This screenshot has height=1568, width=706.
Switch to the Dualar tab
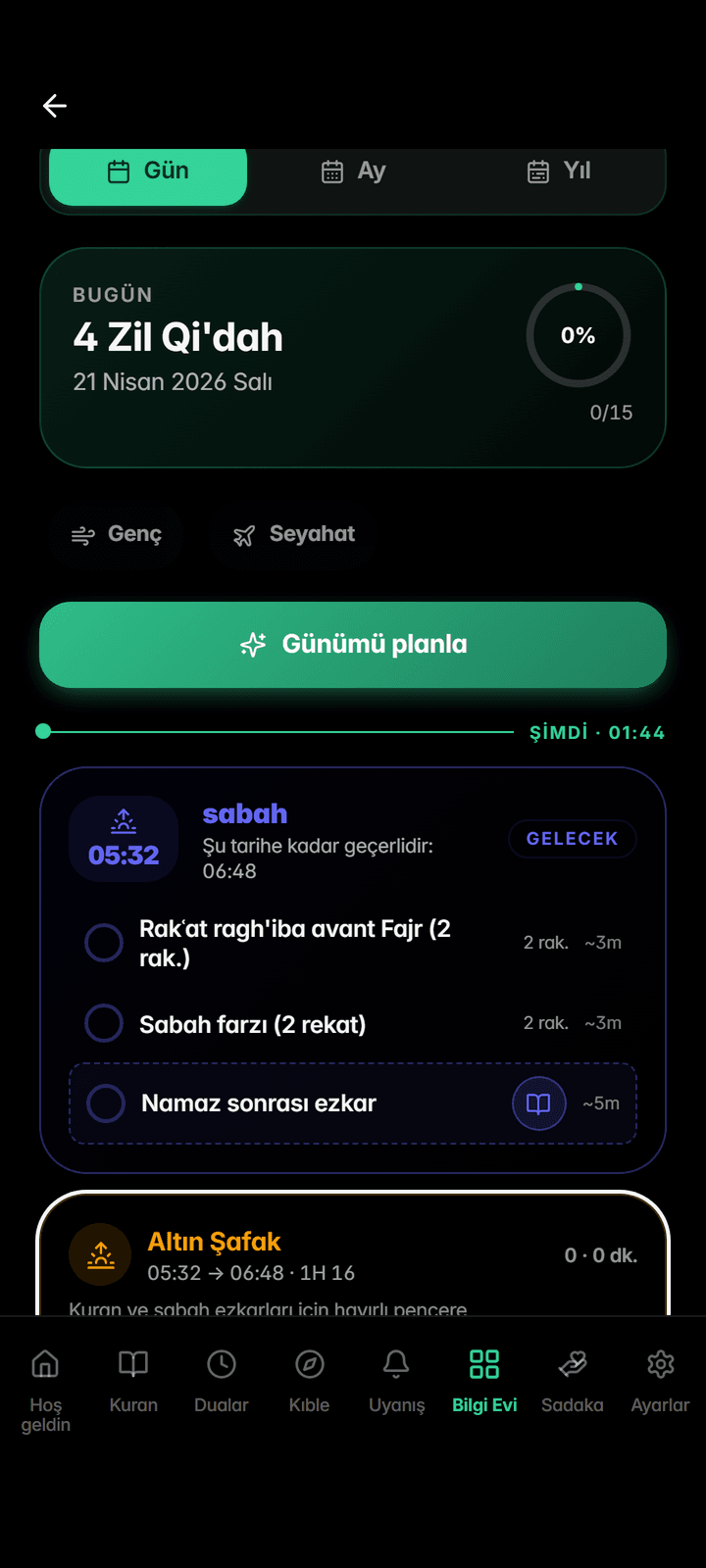pos(222,1382)
